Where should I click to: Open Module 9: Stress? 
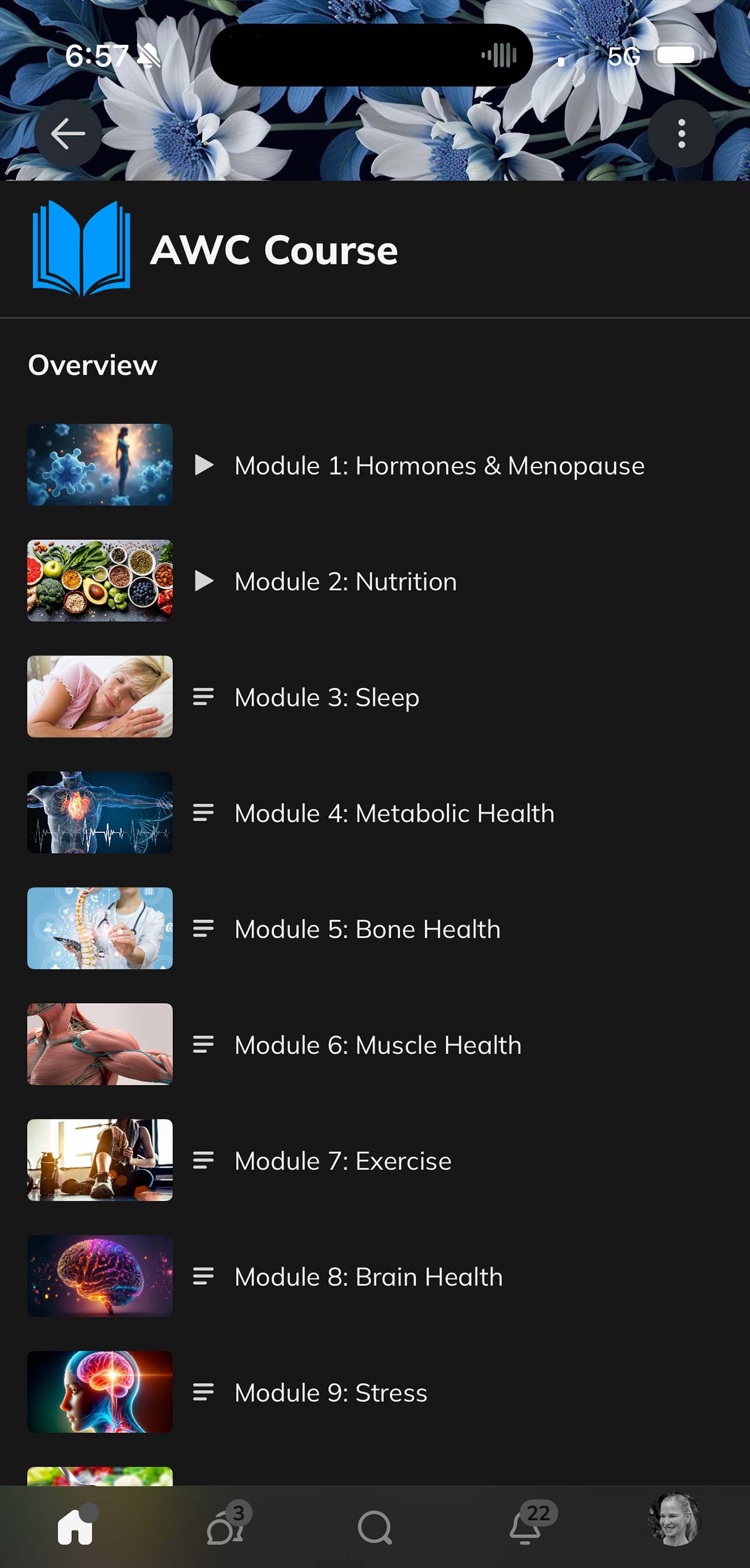[331, 1393]
